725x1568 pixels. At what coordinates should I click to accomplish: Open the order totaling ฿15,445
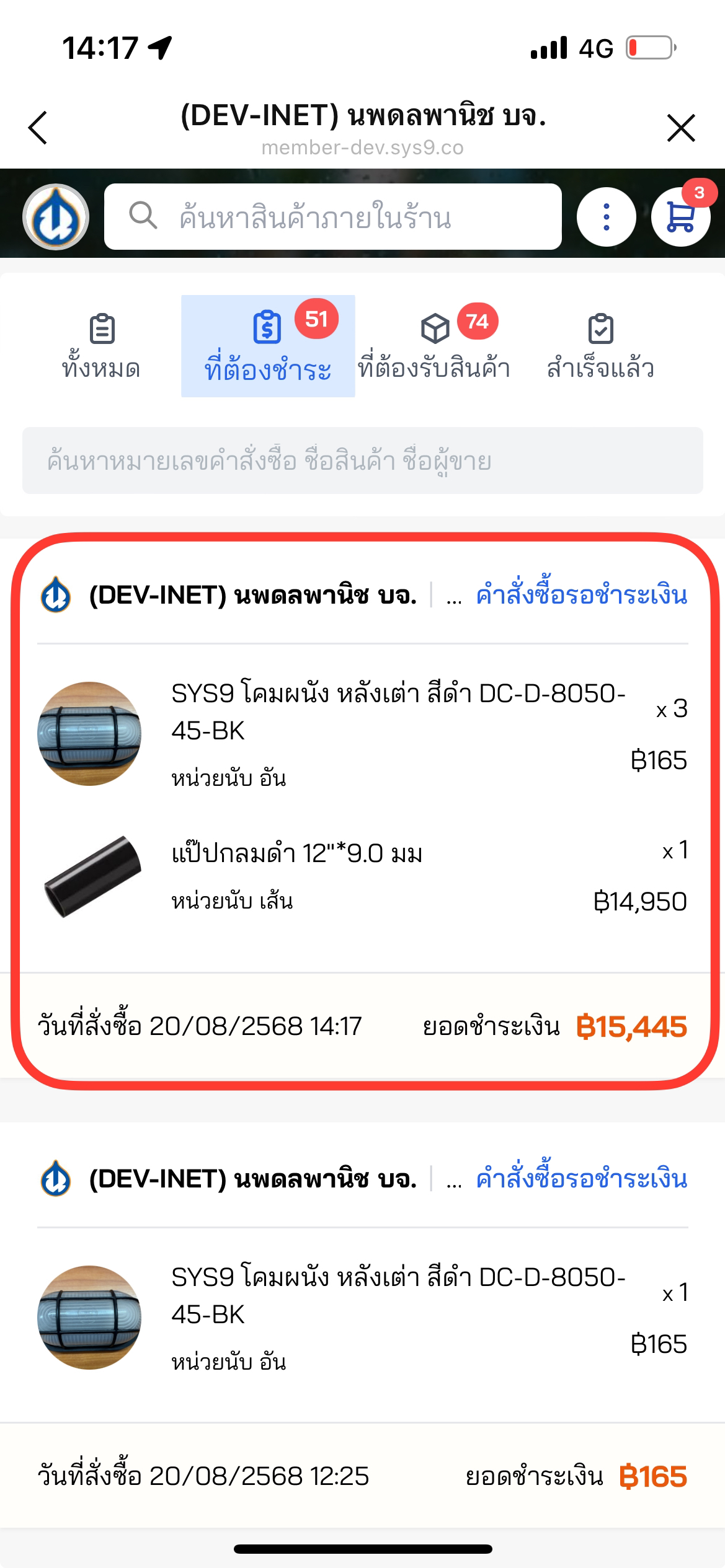coord(363,806)
